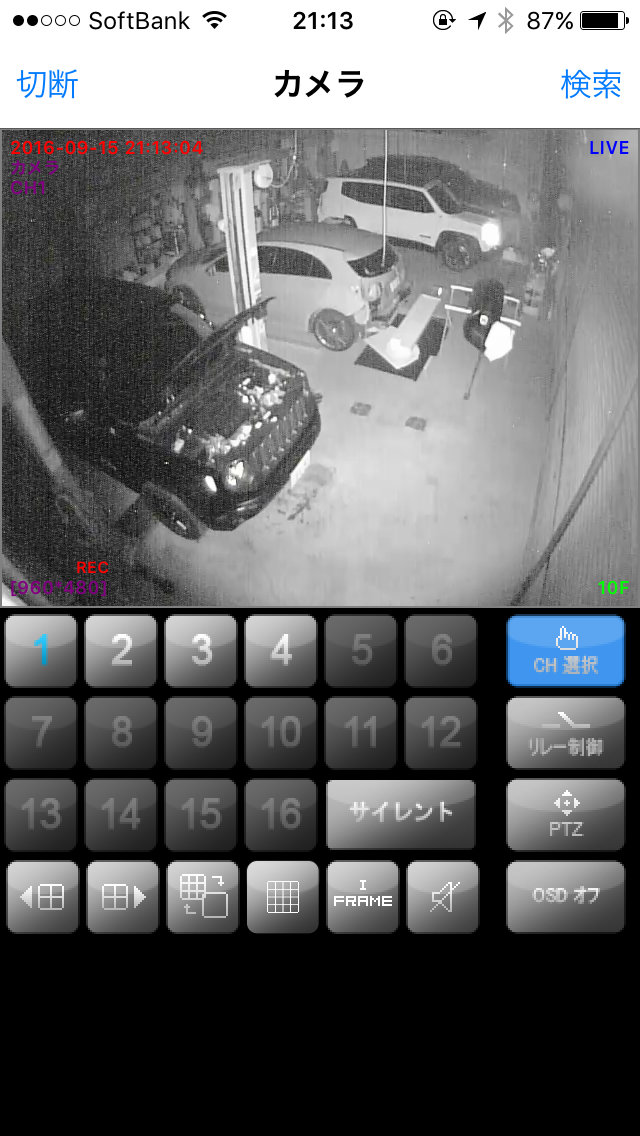Tap 切断 to disconnect the camera
640x1136 pixels.
click(47, 85)
